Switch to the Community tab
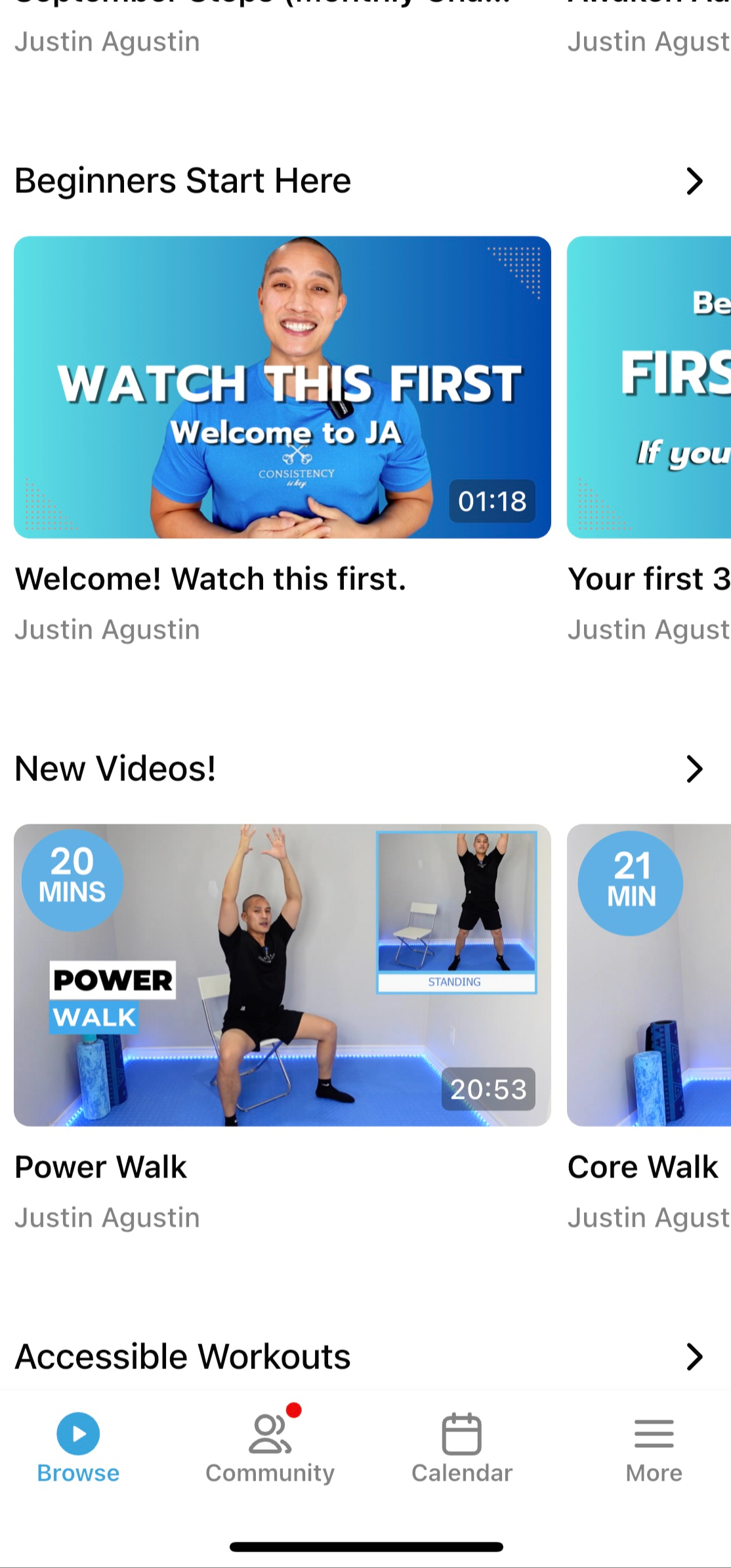731x1568 pixels. 270,1449
